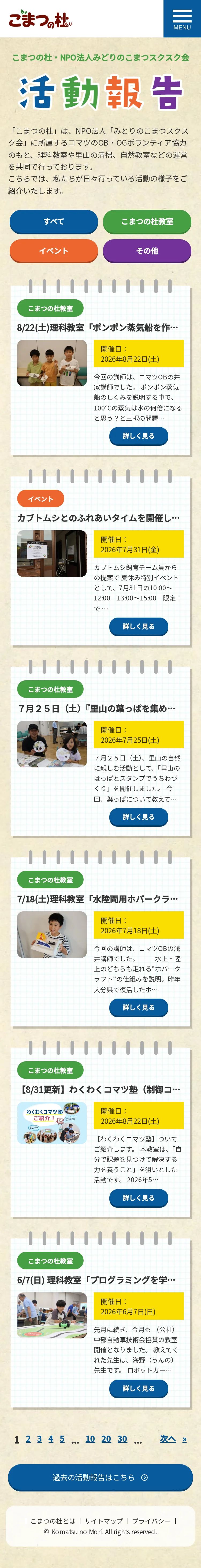Image resolution: width=201 pixels, height=1568 pixels.
Task: View details of the プログラミング class post
Action: point(138,1388)
